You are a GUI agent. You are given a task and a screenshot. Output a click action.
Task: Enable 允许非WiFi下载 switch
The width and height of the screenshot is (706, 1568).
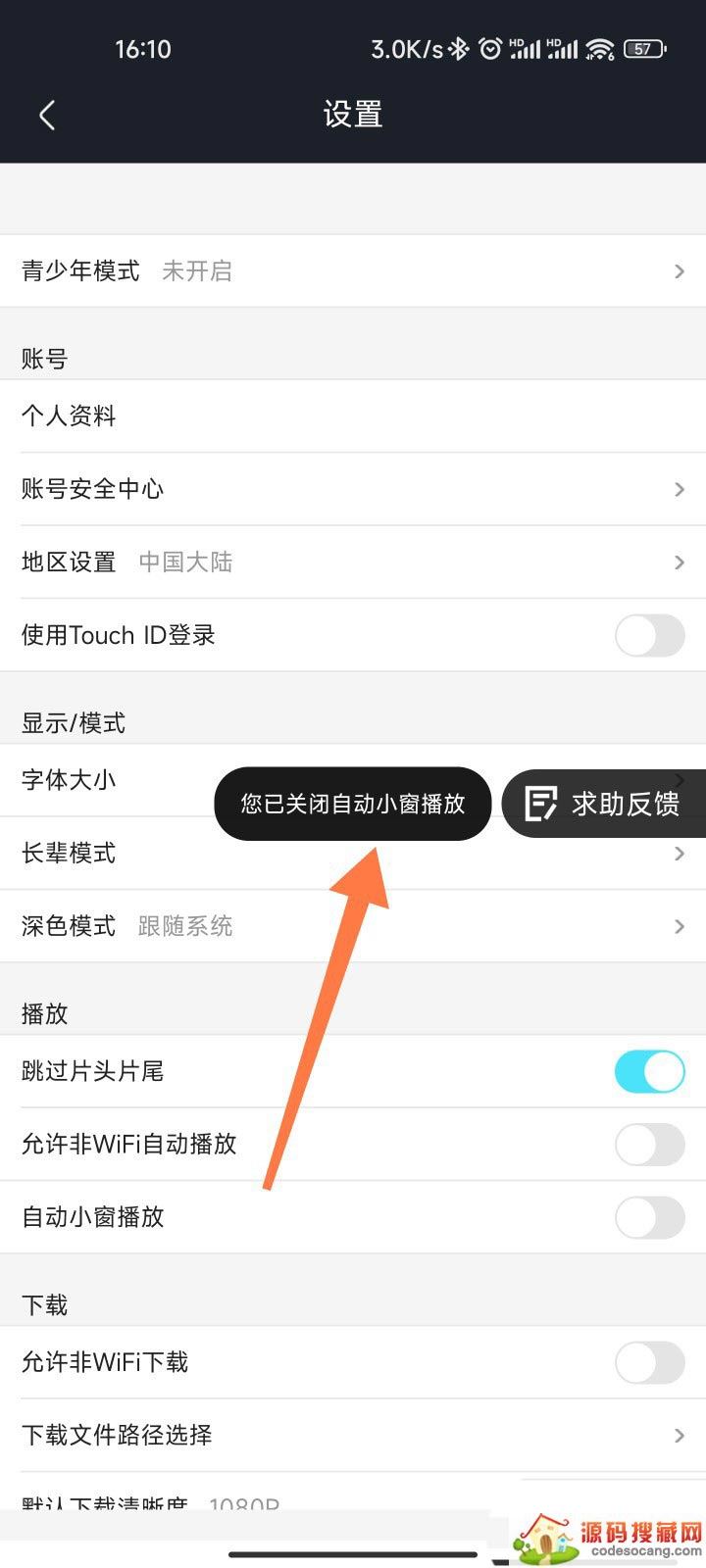pos(649,1362)
